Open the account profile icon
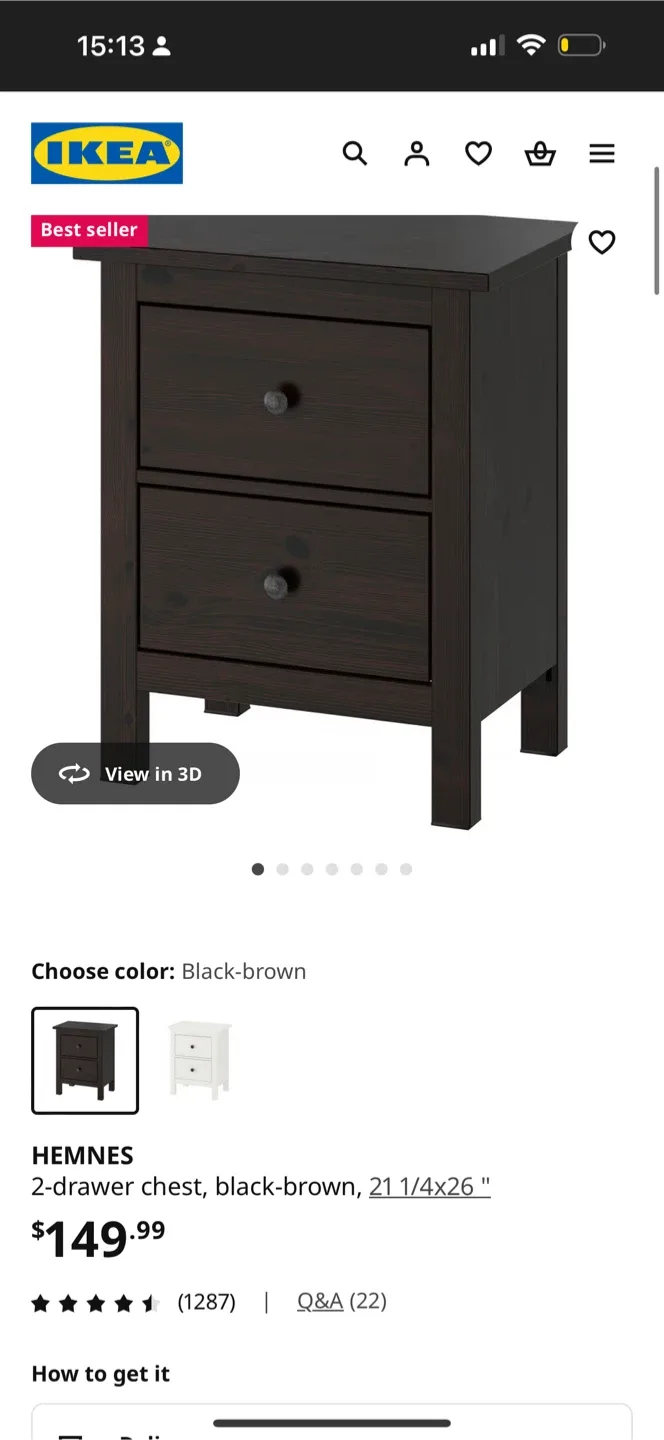 tap(416, 153)
